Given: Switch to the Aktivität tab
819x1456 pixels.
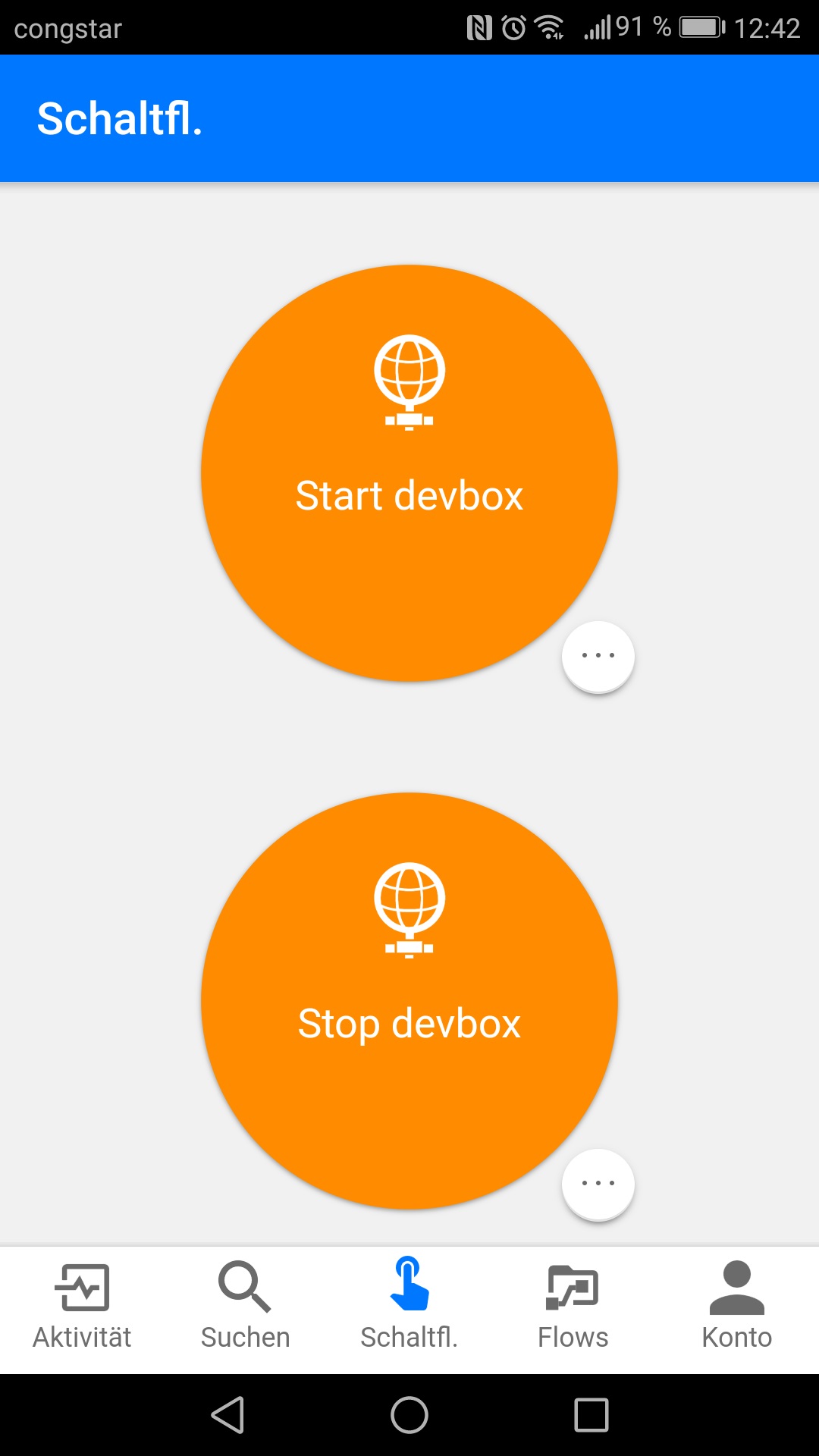Looking at the screenshot, I should (82, 1310).
